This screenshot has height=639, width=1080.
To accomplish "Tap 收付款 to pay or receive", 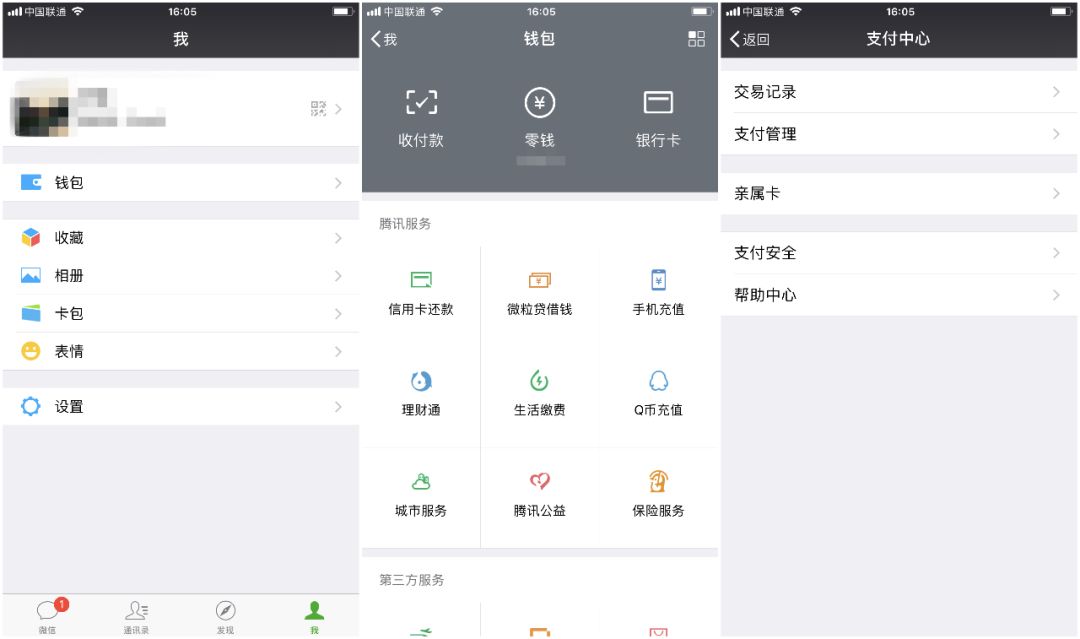I will click(421, 118).
